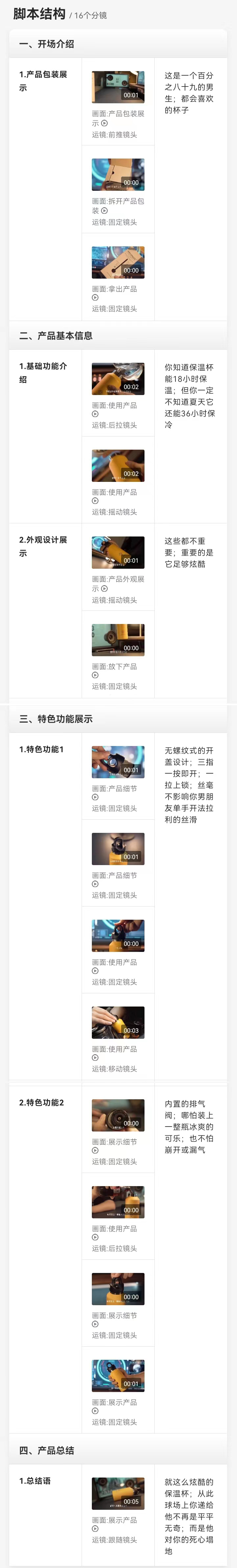Open the 放下产品 clip thumbnail
The height and width of the screenshot is (1568, 237).
click(118, 639)
